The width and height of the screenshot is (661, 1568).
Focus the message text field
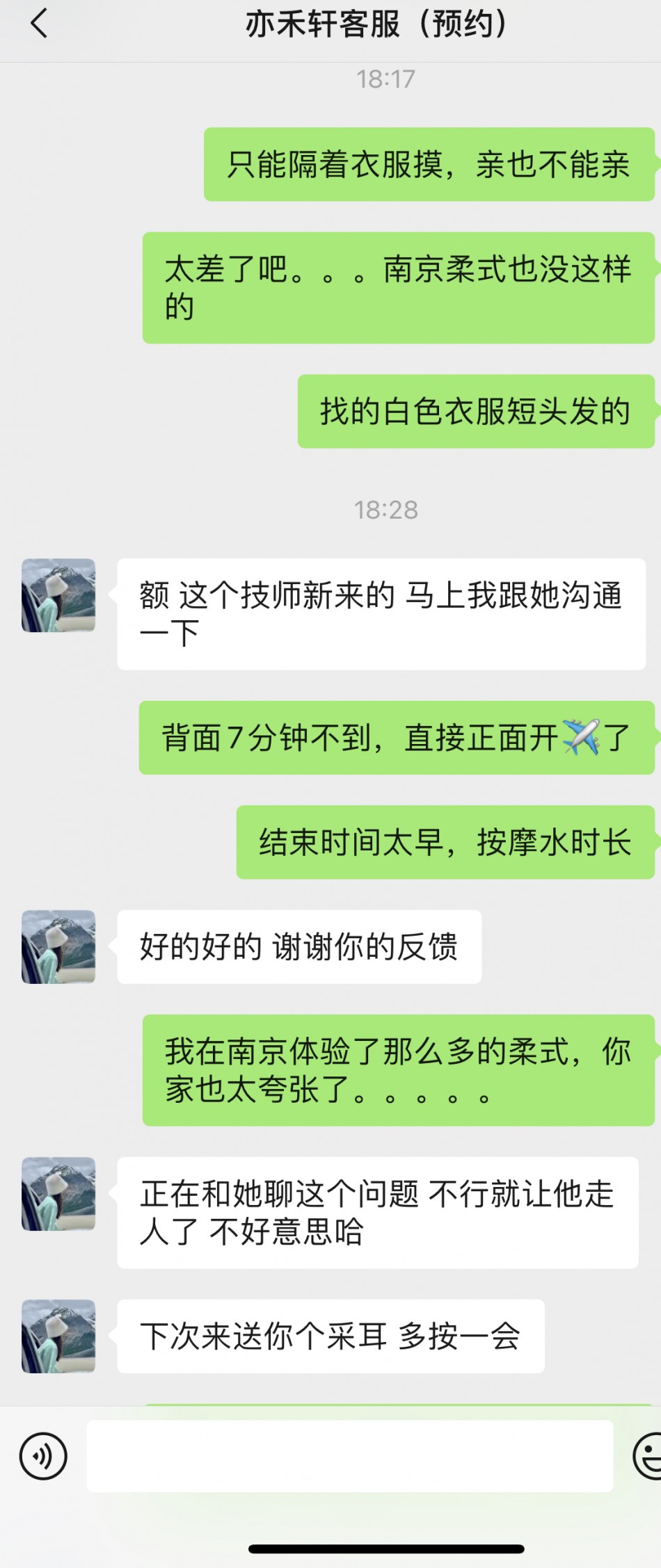[x=349, y=1455]
